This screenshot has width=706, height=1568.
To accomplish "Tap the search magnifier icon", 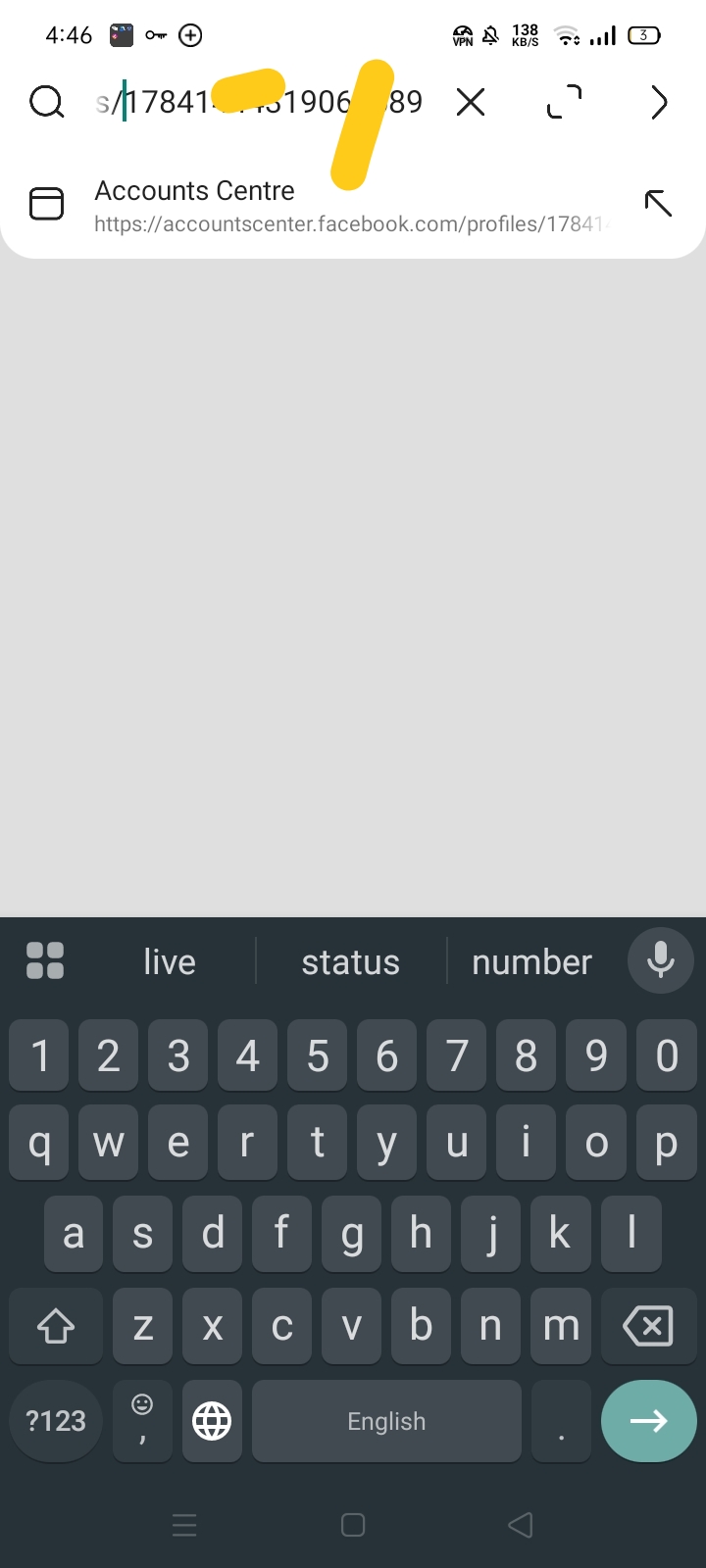I will coord(46,102).
